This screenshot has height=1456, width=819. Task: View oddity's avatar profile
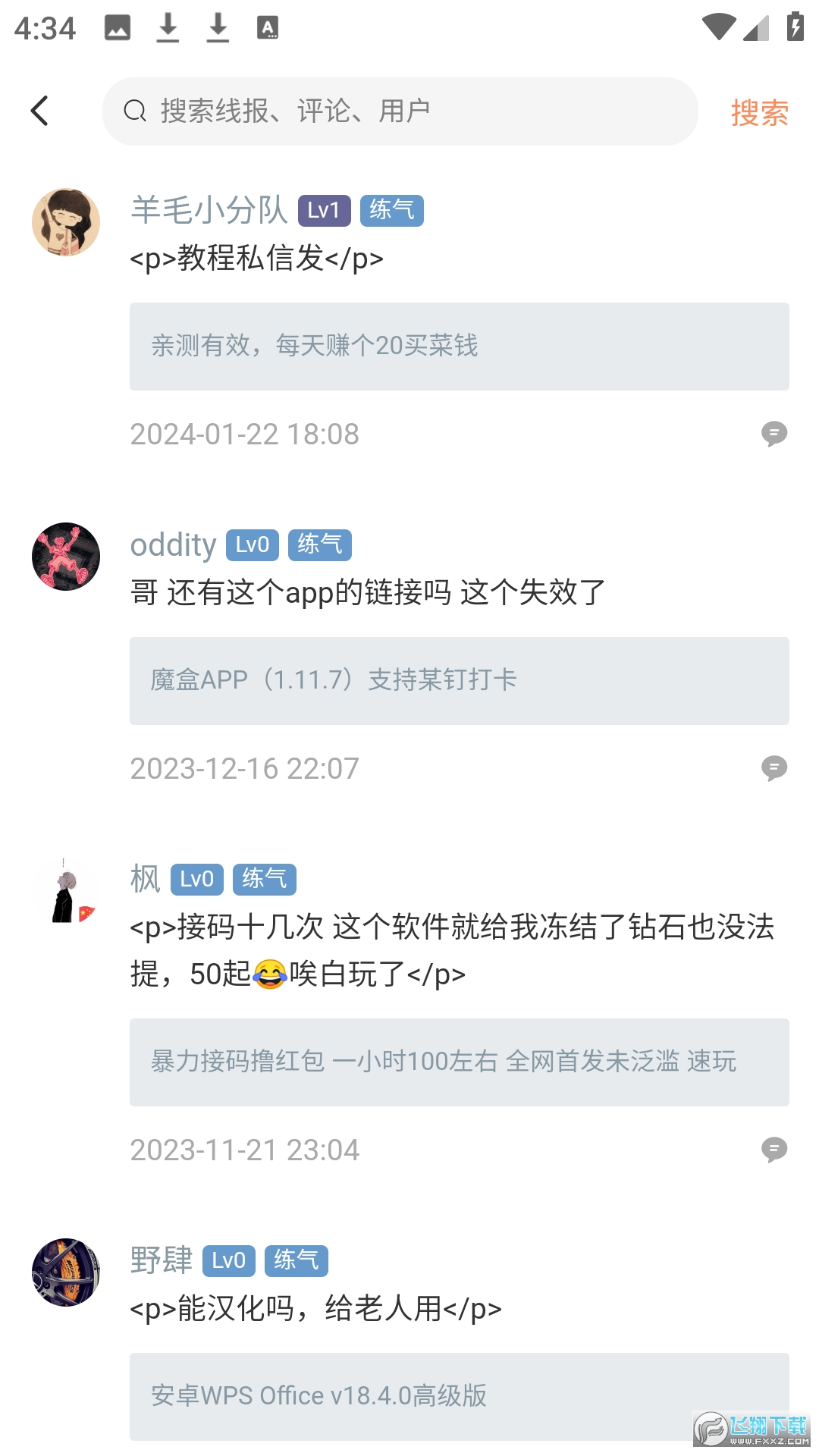(x=66, y=557)
